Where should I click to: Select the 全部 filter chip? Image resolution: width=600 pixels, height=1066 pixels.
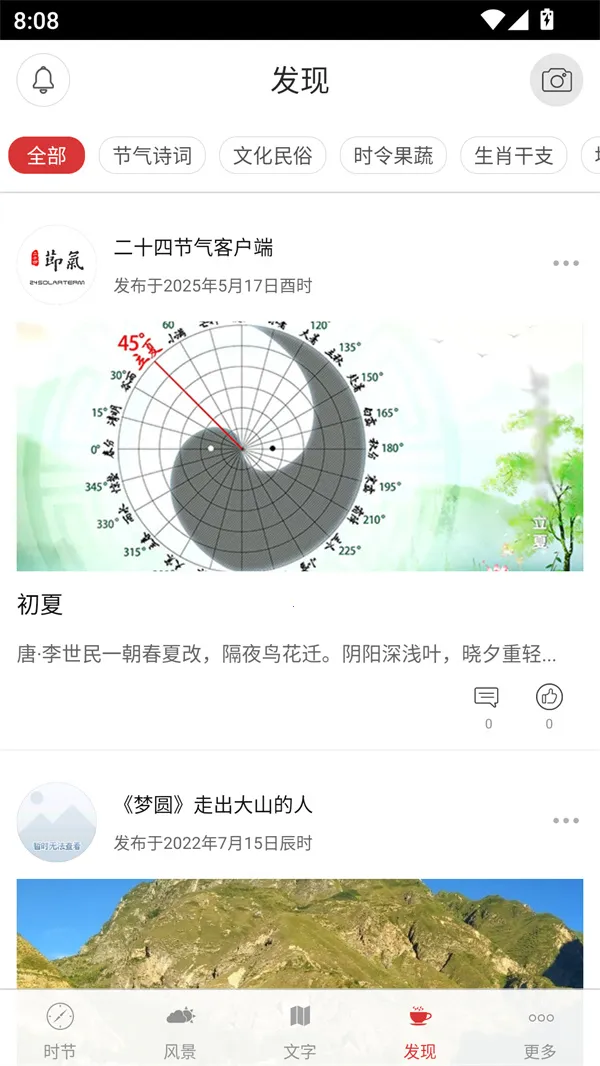[47, 156]
